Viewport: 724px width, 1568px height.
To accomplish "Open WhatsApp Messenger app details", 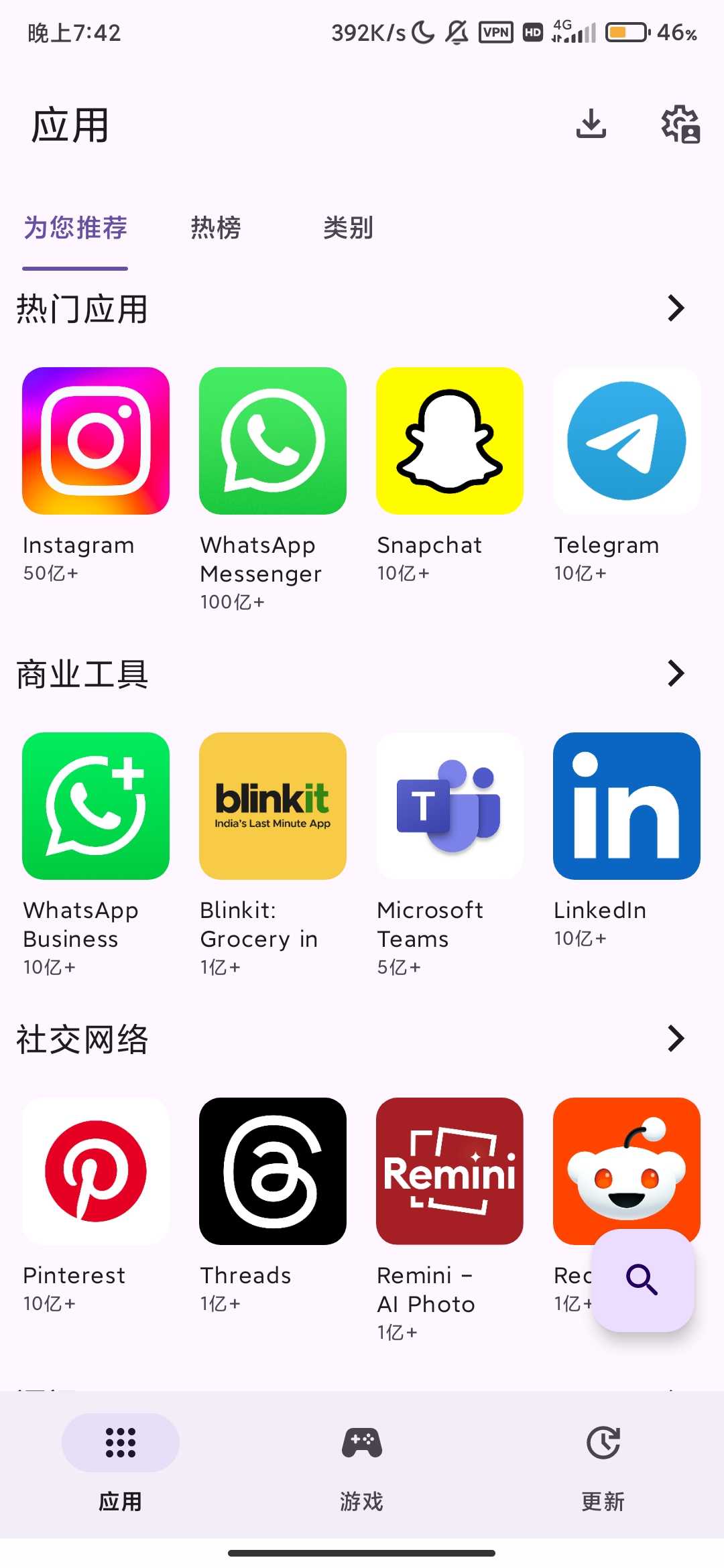I will (x=273, y=441).
